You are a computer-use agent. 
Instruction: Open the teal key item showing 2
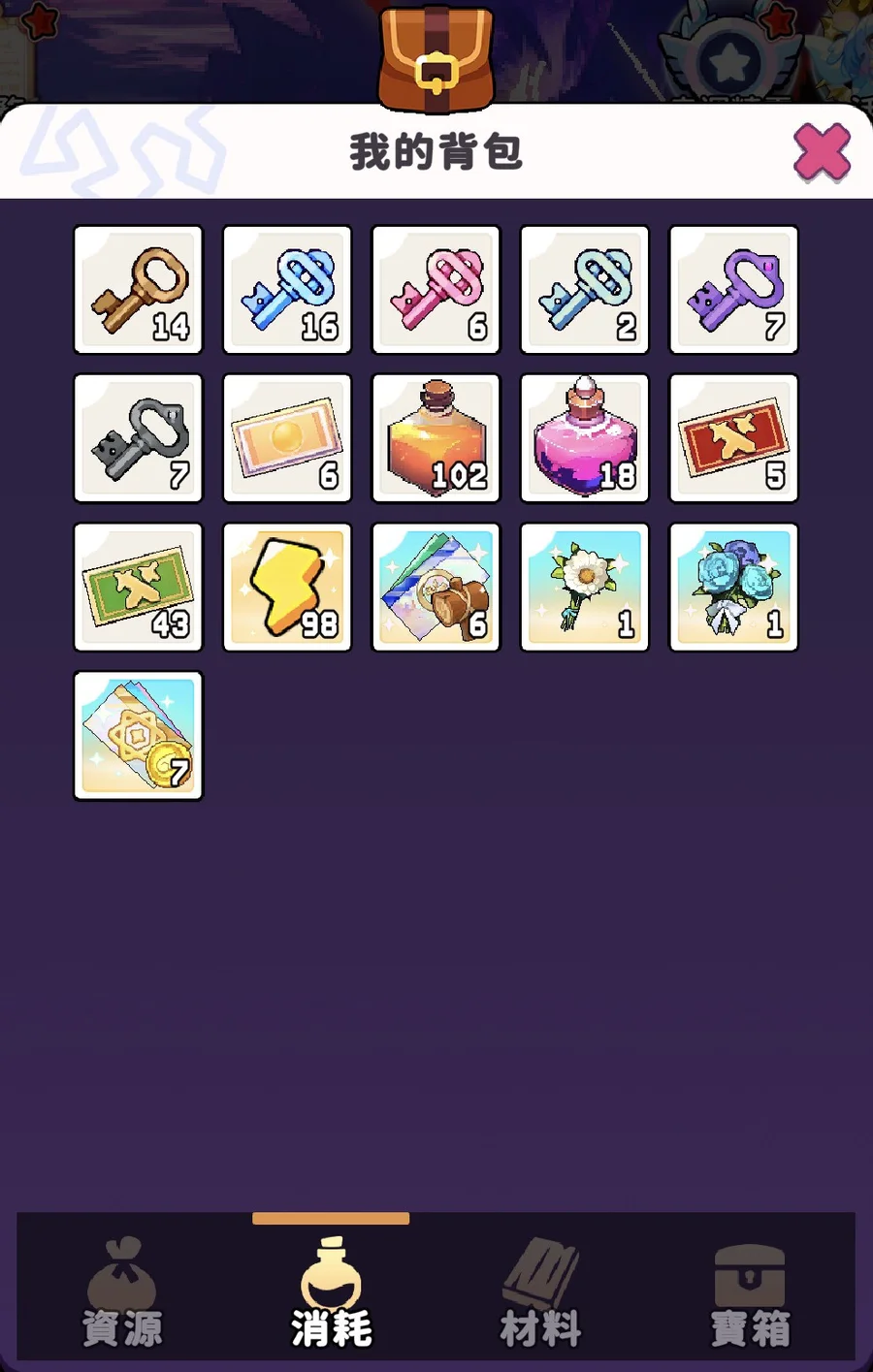585,290
